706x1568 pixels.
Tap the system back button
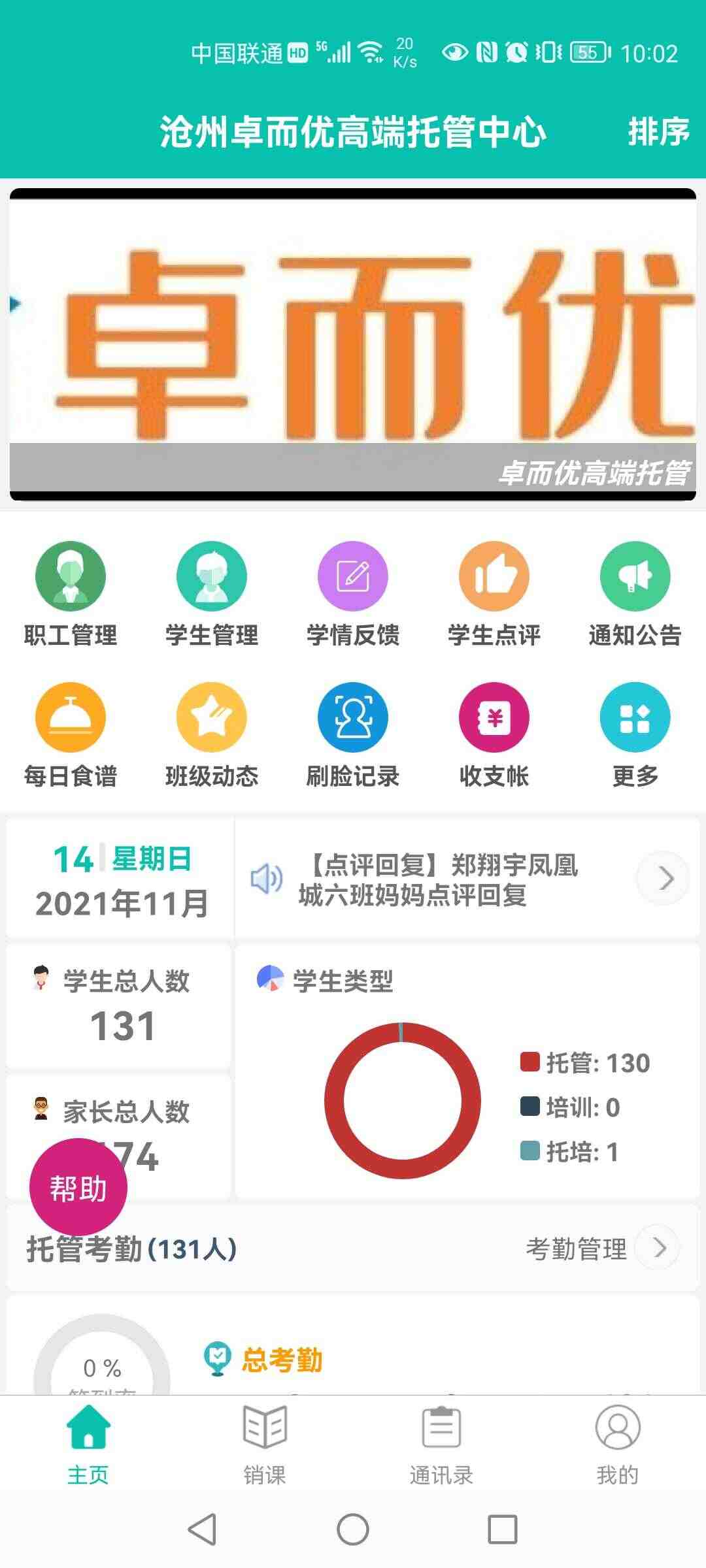coord(202,1529)
